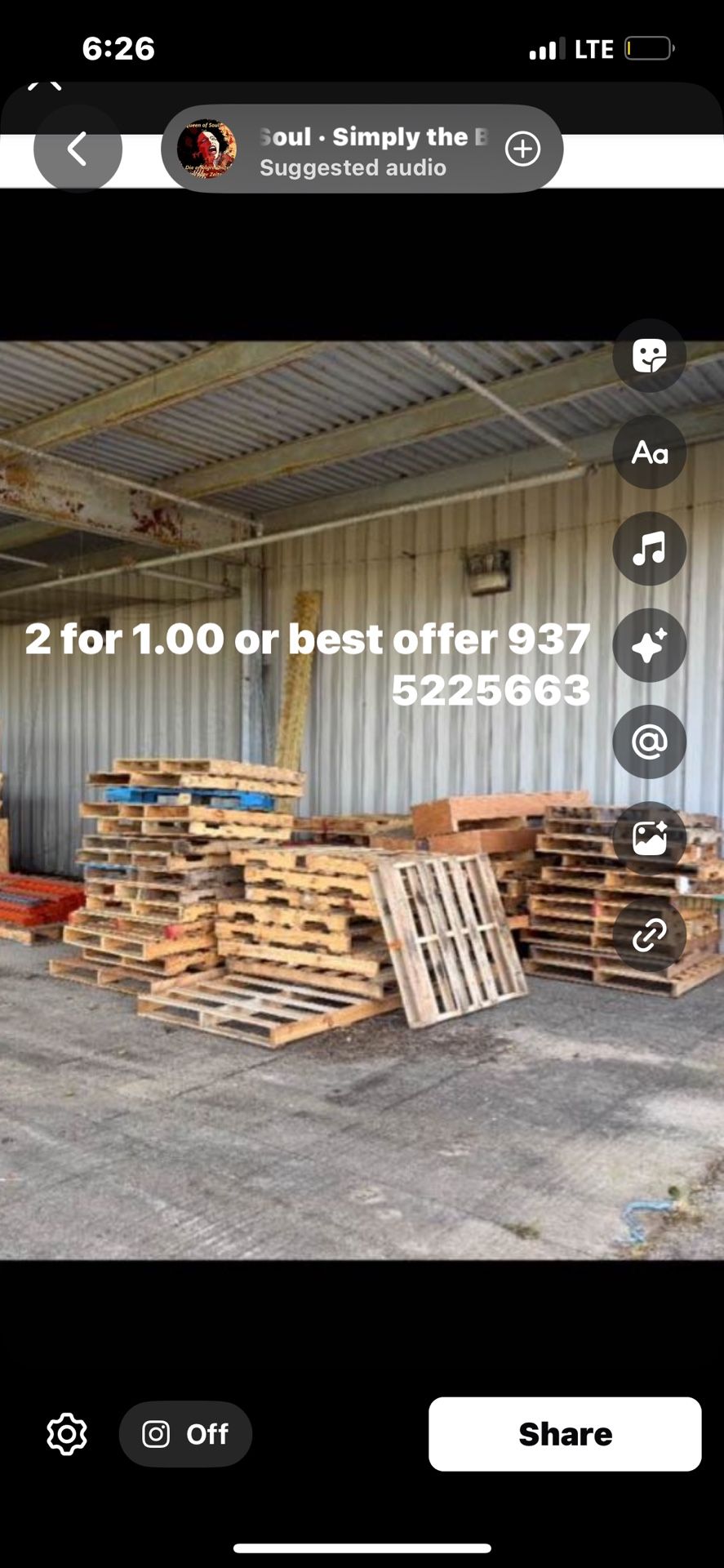Open the Instagram cross-post icon
Viewport: 724px width, 1568px height.
tap(155, 1433)
